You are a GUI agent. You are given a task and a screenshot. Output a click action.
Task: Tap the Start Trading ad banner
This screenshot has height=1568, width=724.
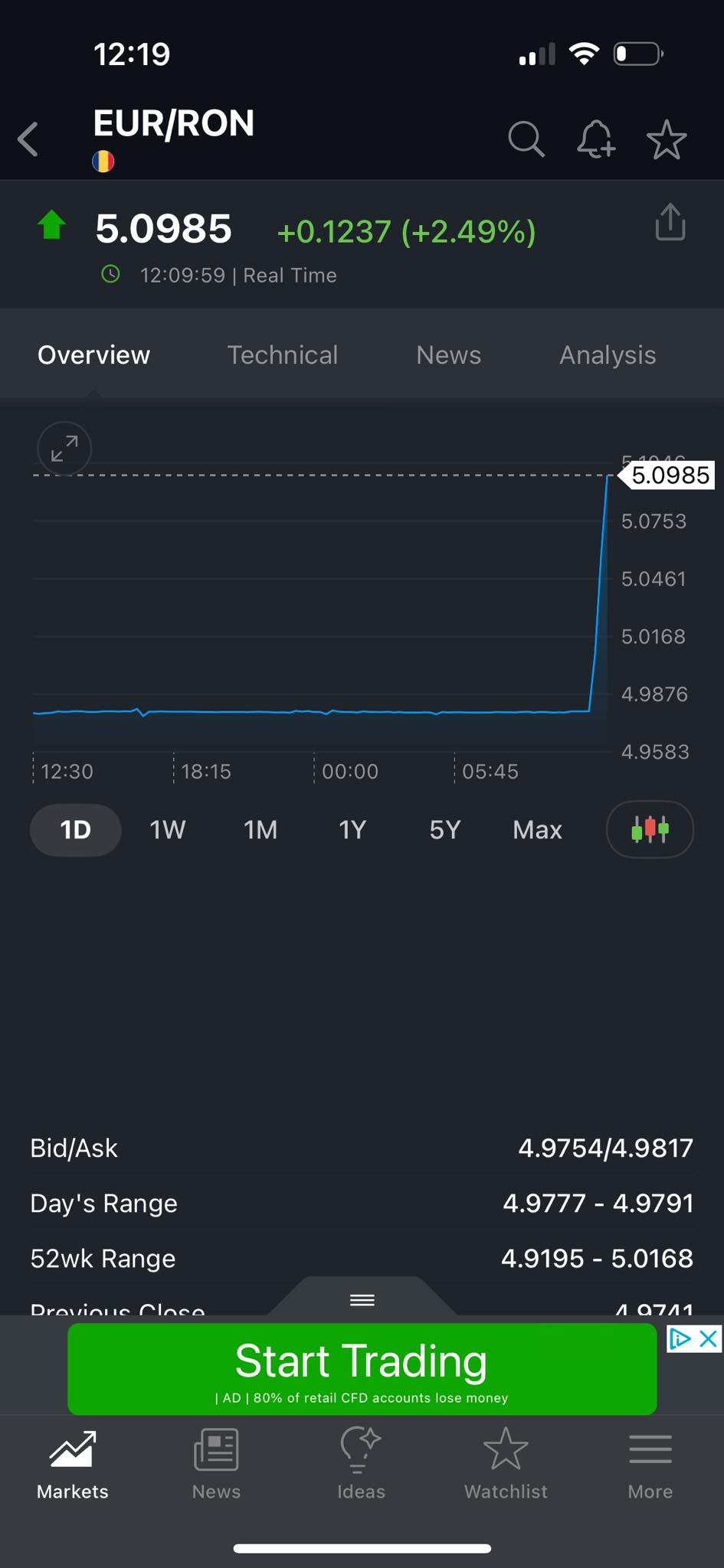click(x=362, y=1369)
